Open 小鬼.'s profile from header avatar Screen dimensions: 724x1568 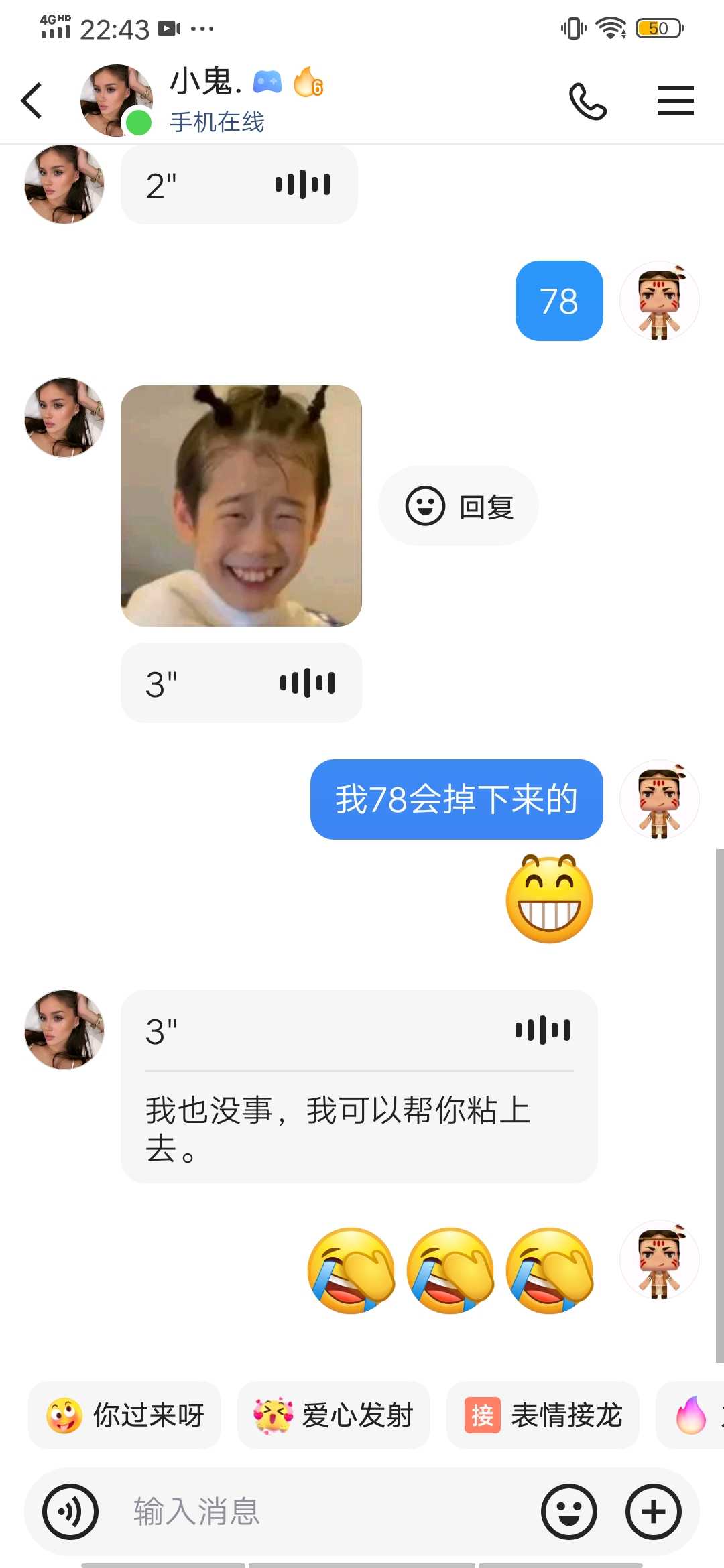(x=115, y=101)
